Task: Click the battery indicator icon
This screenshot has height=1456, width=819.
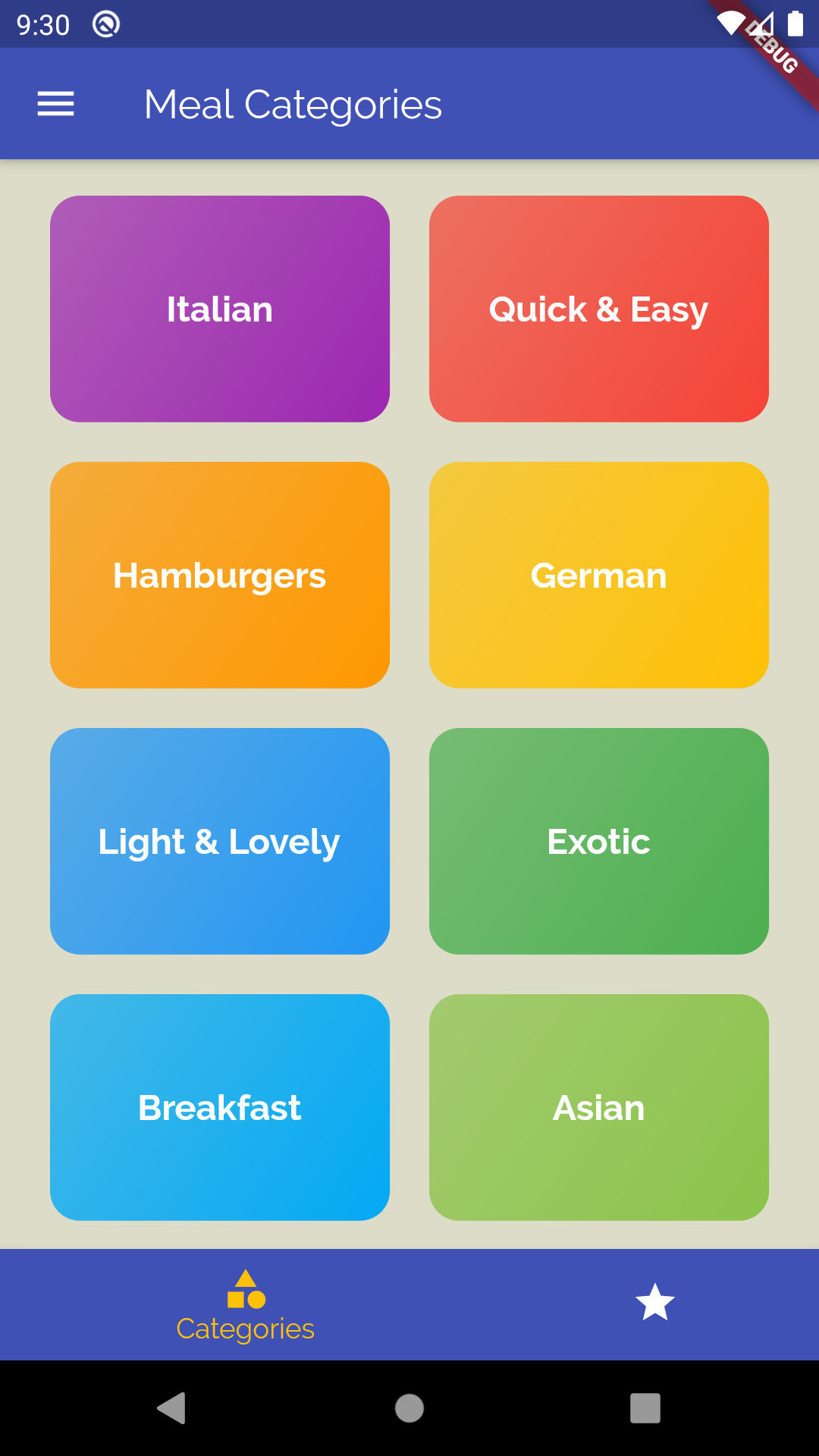Action: click(796, 25)
